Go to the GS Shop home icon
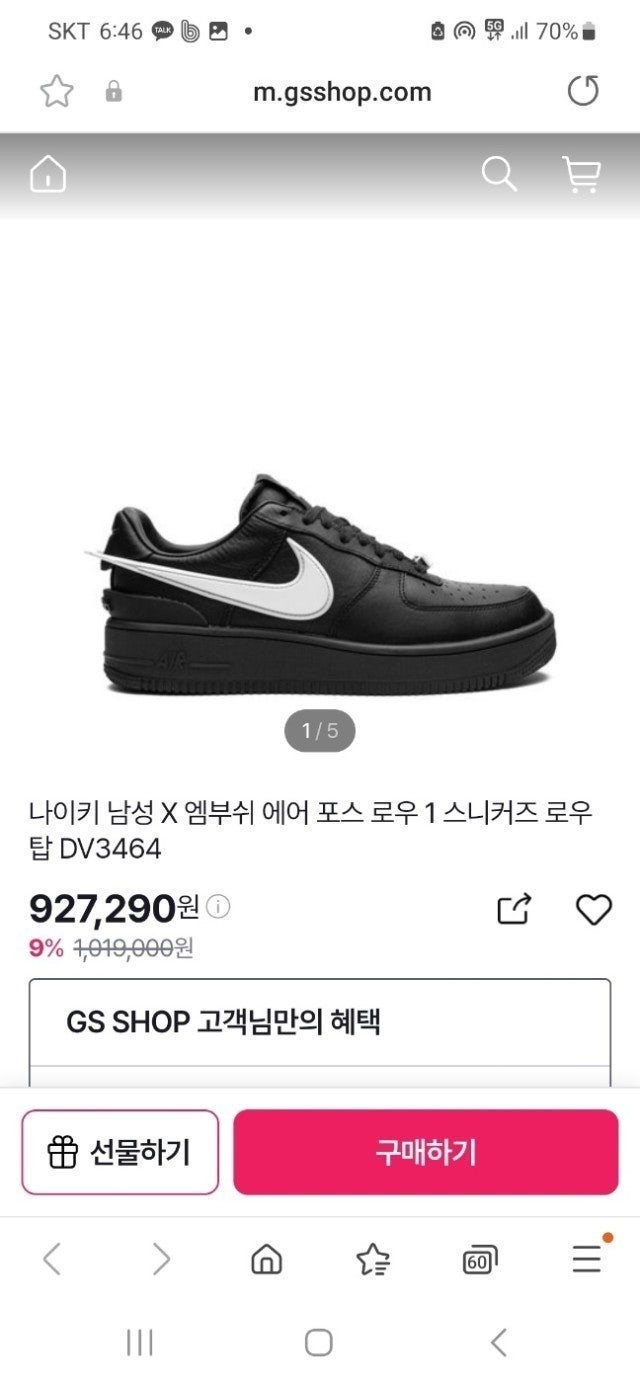Image resolution: width=640 pixels, height=1387 pixels. [48, 176]
